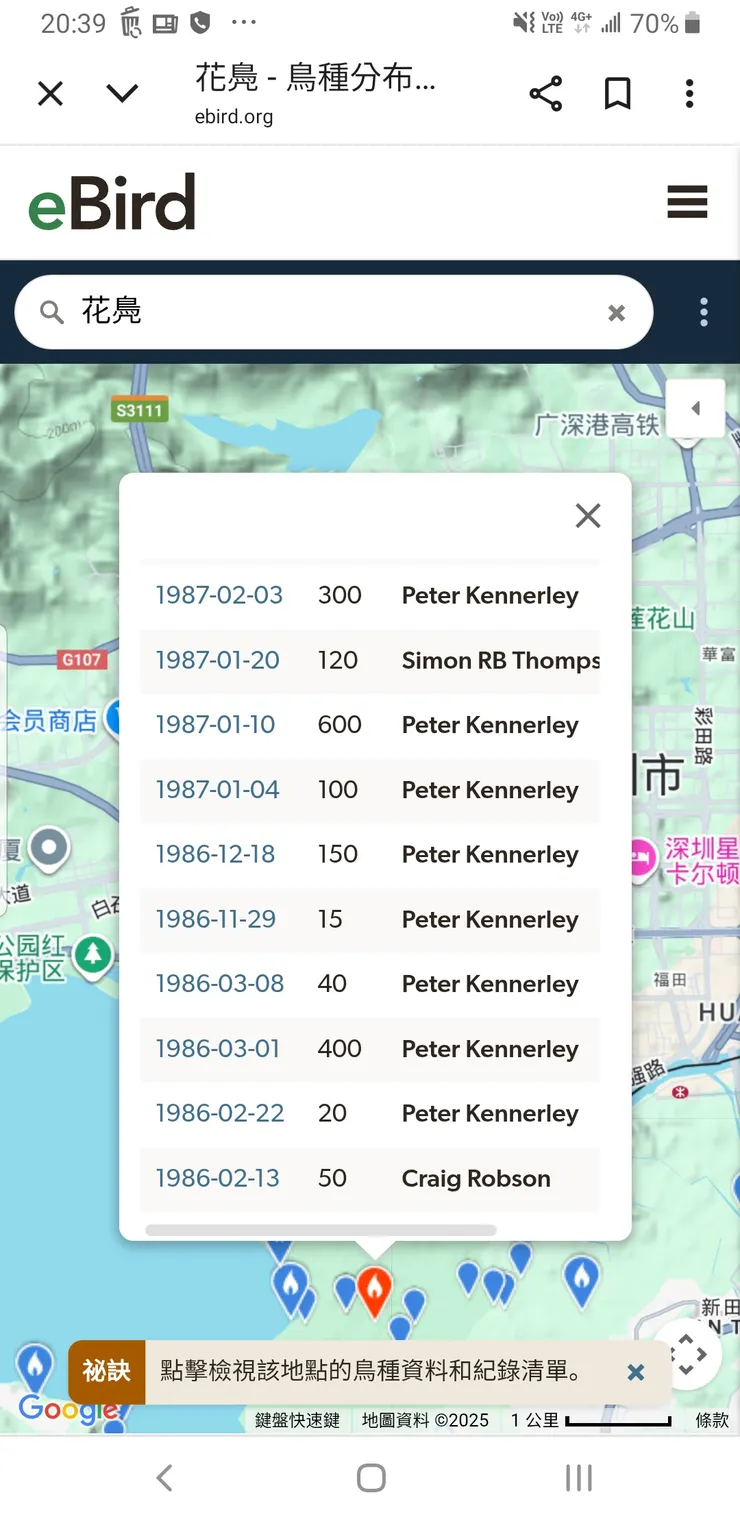Open the 1987-02-03 checklist link
This screenshot has width=740, height=1521.
[x=219, y=595]
